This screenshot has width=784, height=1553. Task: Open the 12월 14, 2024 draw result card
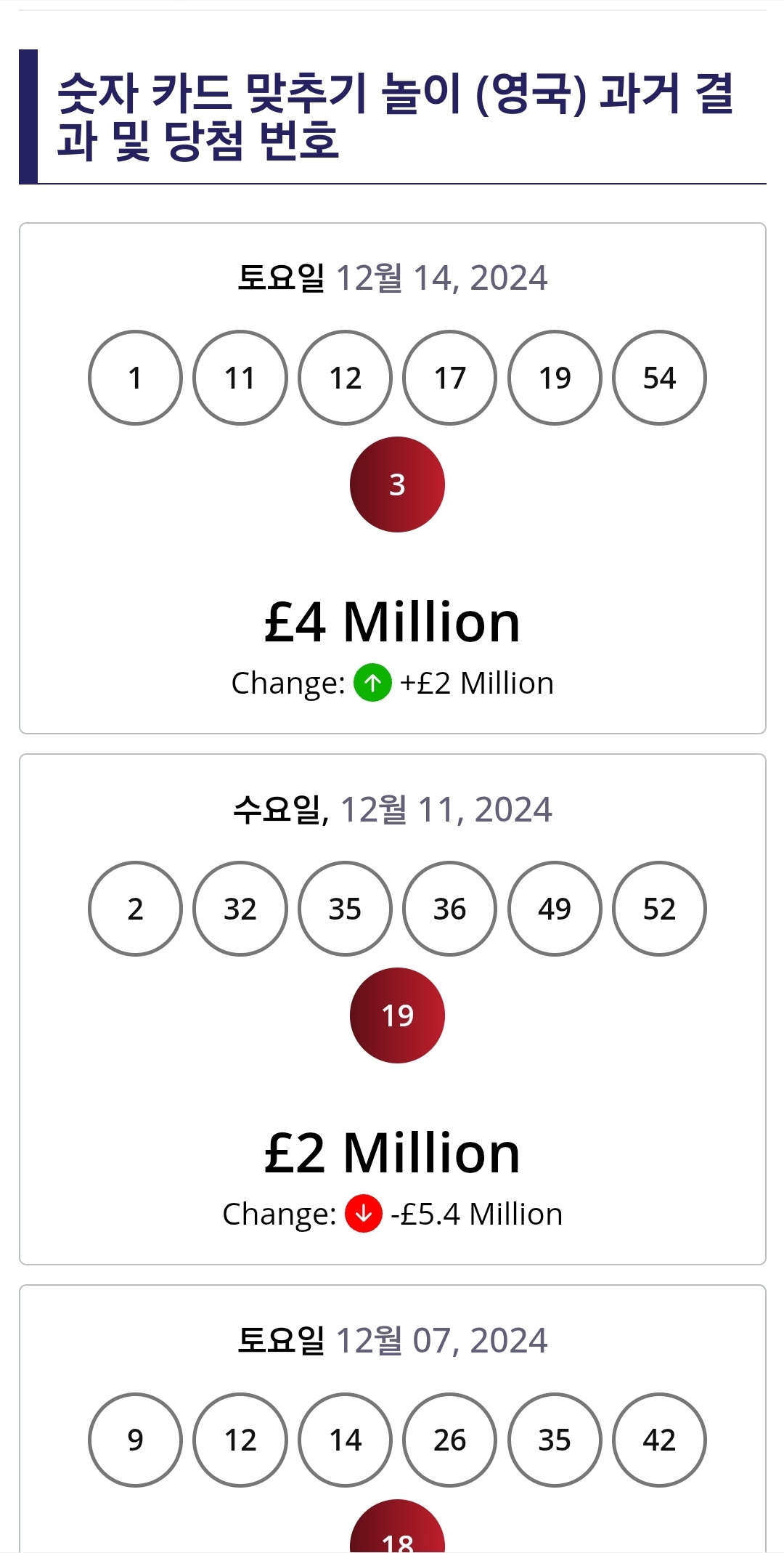coord(392,478)
